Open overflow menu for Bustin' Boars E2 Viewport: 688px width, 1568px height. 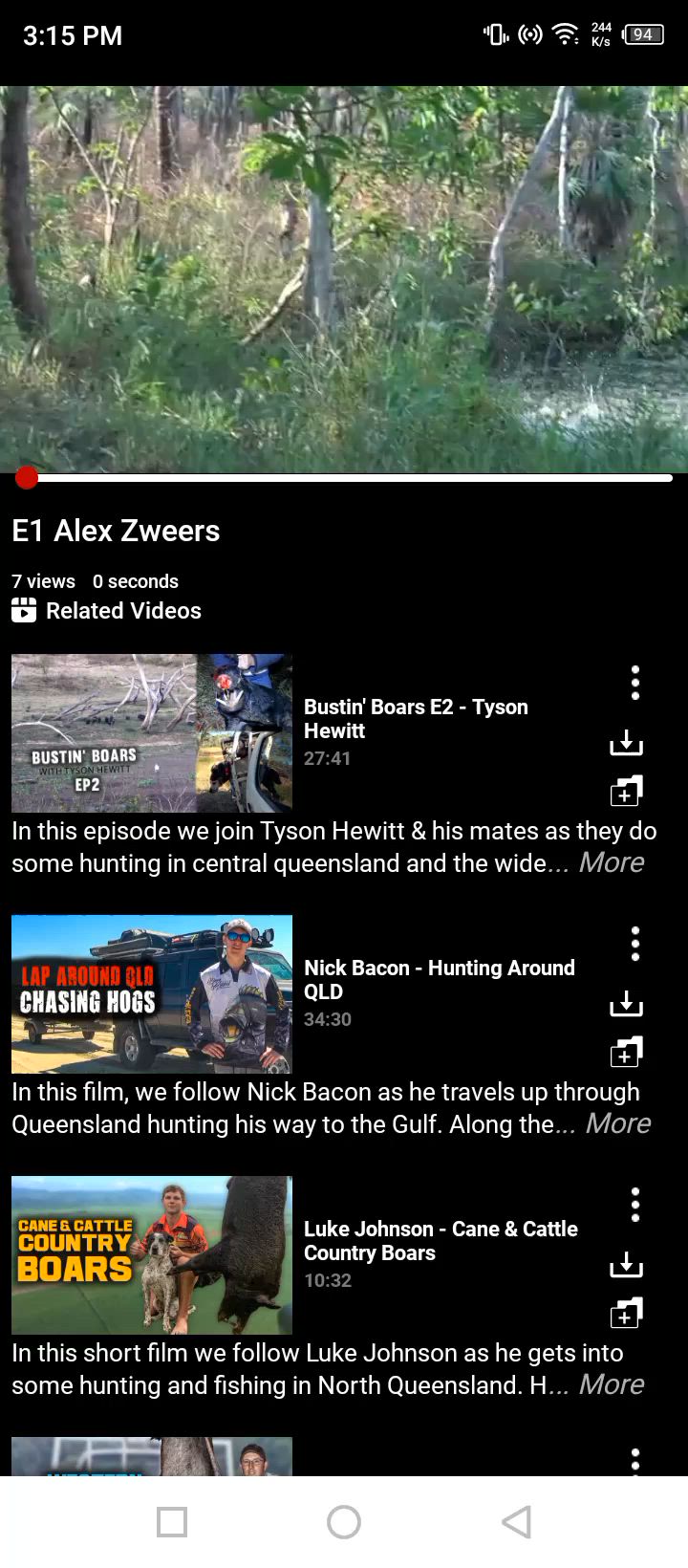tap(635, 683)
